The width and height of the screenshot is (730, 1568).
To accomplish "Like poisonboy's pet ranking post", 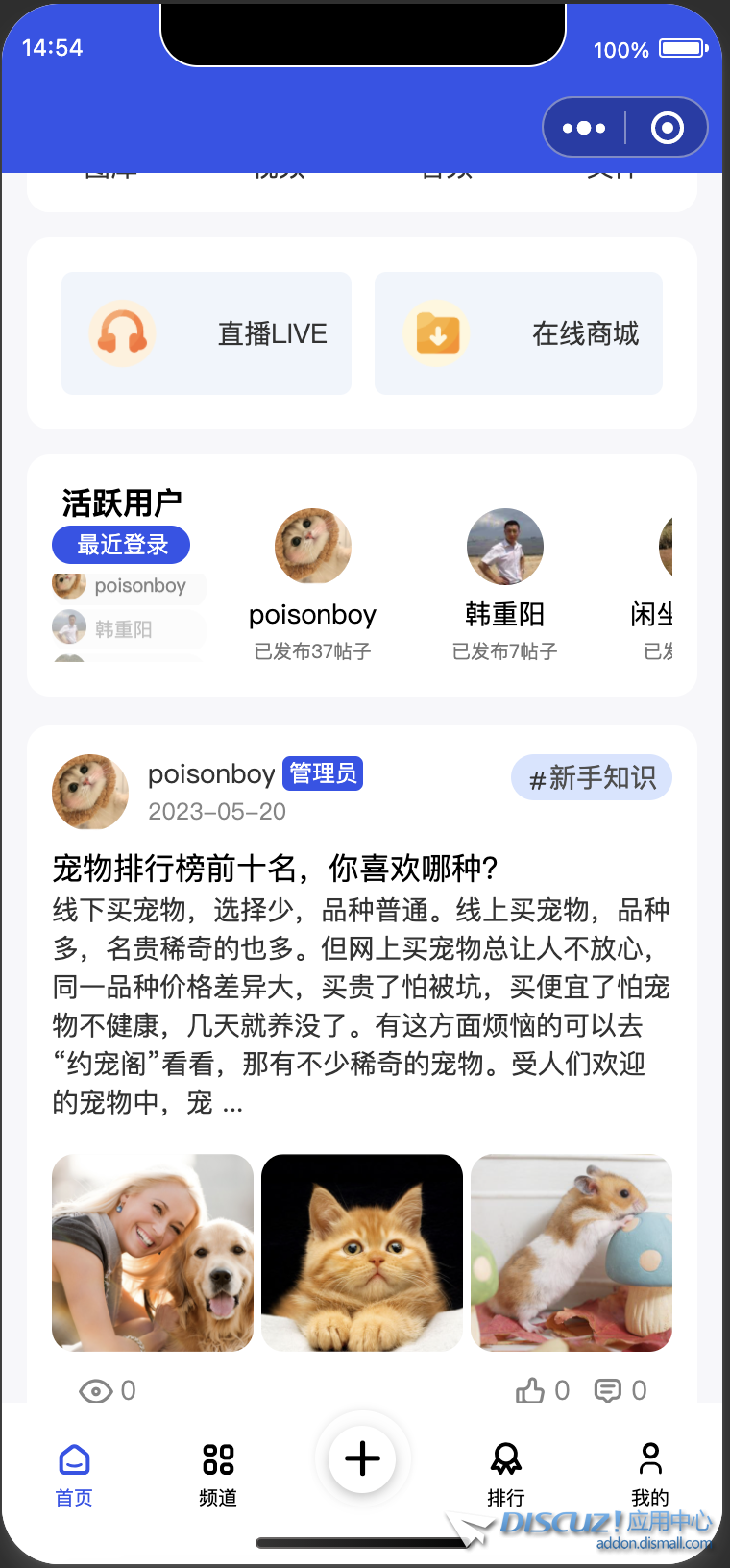I will 542,1390.
